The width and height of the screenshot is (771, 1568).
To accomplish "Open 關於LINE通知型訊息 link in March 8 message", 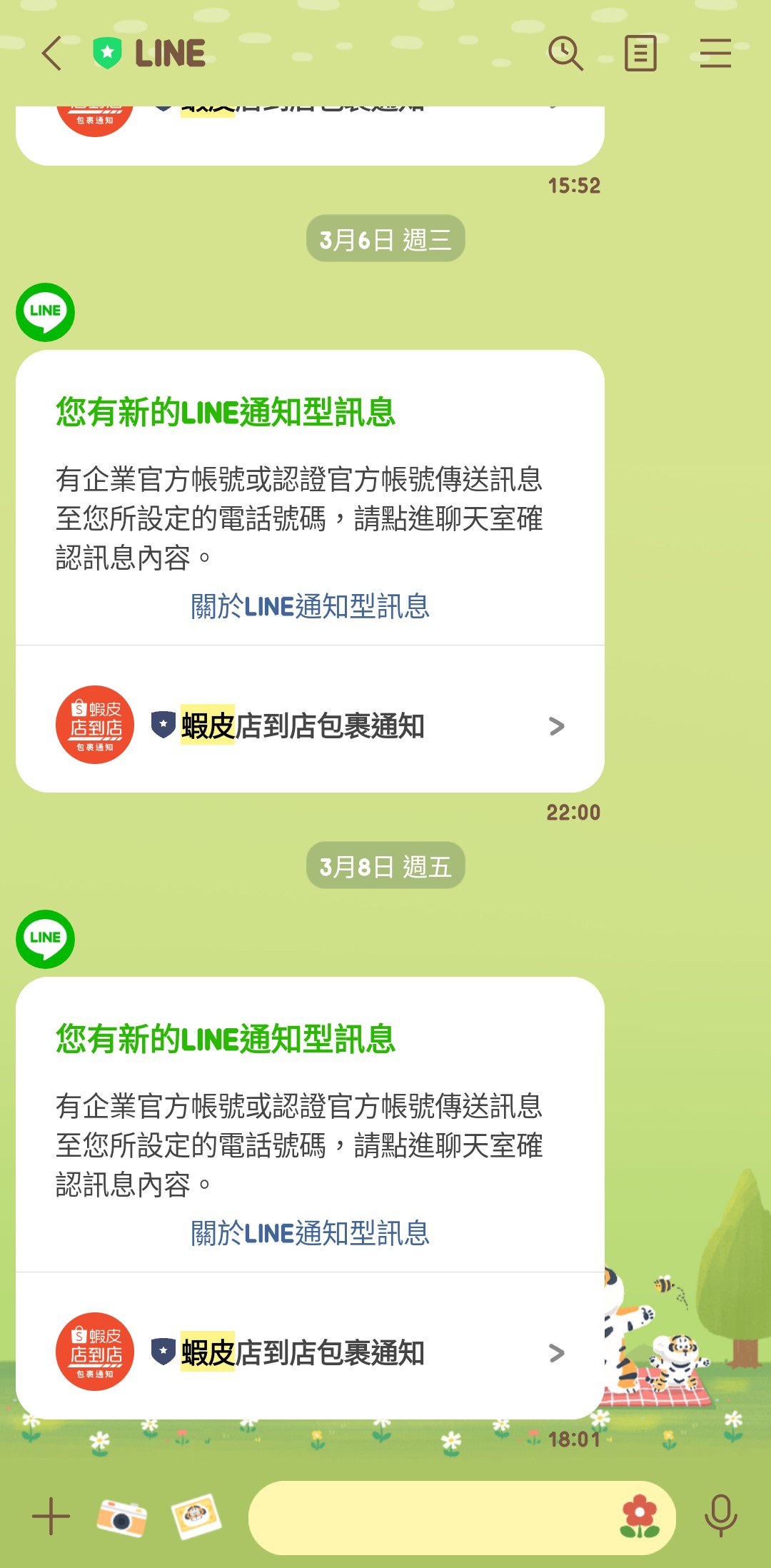I will [x=310, y=1233].
